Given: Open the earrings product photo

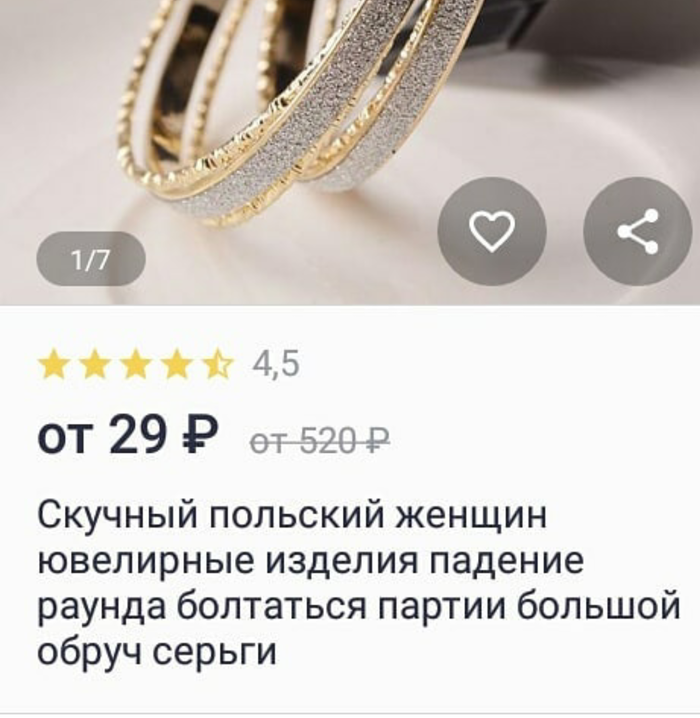Looking at the screenshot, I should 300,120.
